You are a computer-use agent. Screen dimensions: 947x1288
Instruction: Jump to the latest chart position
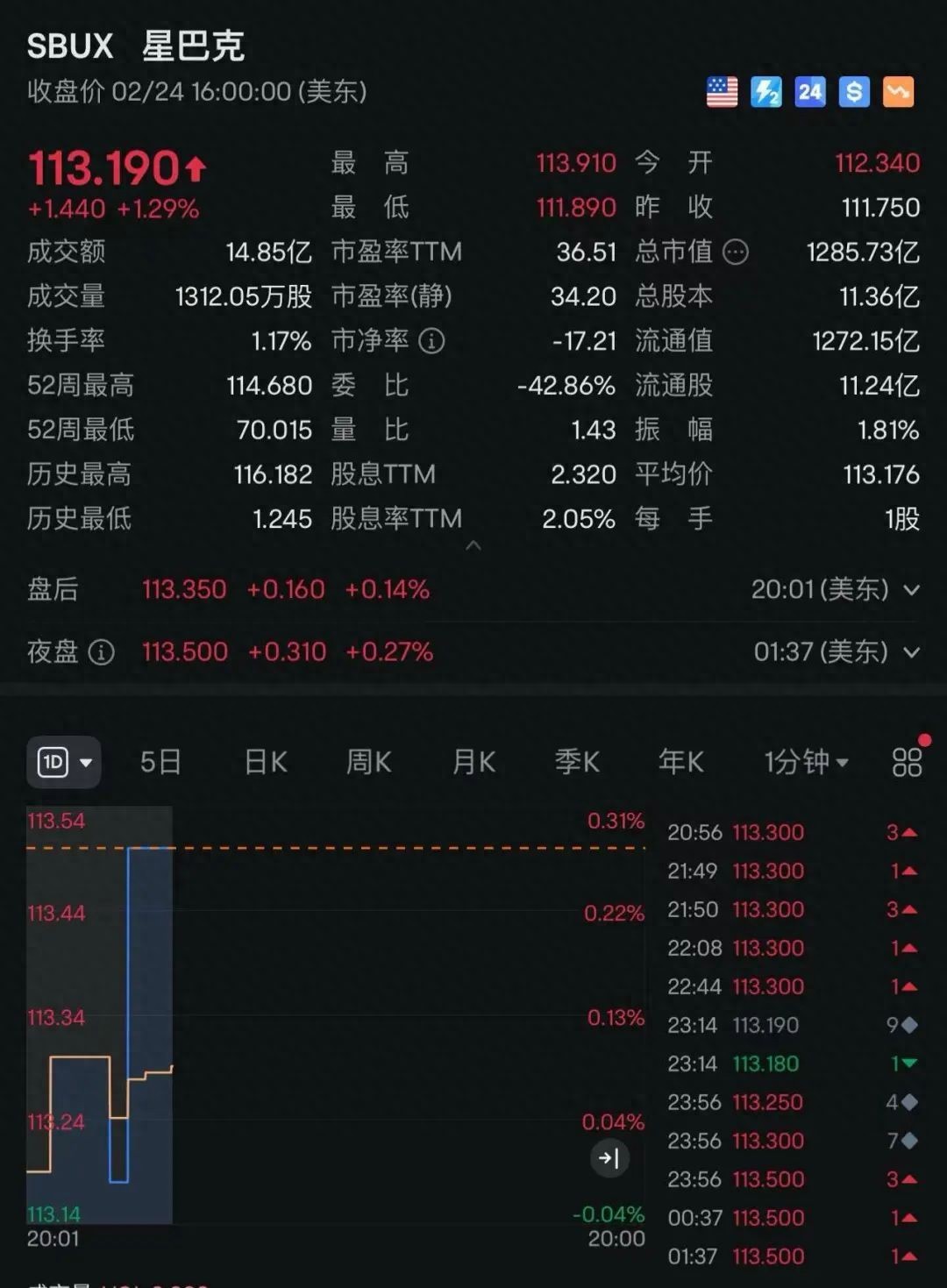609,1158
